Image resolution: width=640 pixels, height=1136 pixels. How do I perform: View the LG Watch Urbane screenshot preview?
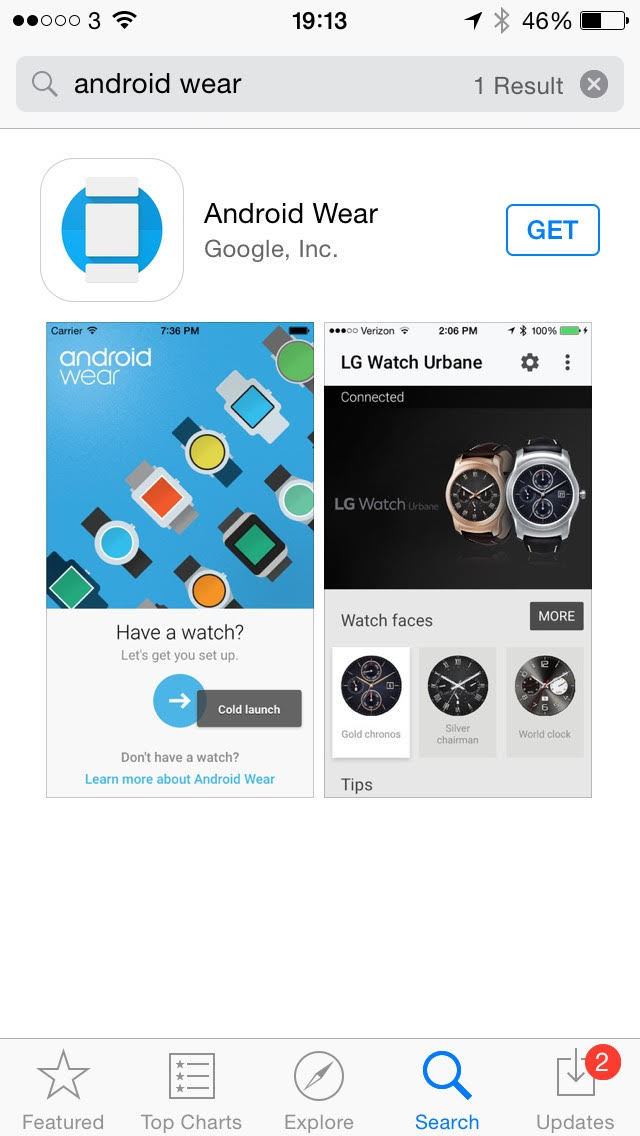458,560
